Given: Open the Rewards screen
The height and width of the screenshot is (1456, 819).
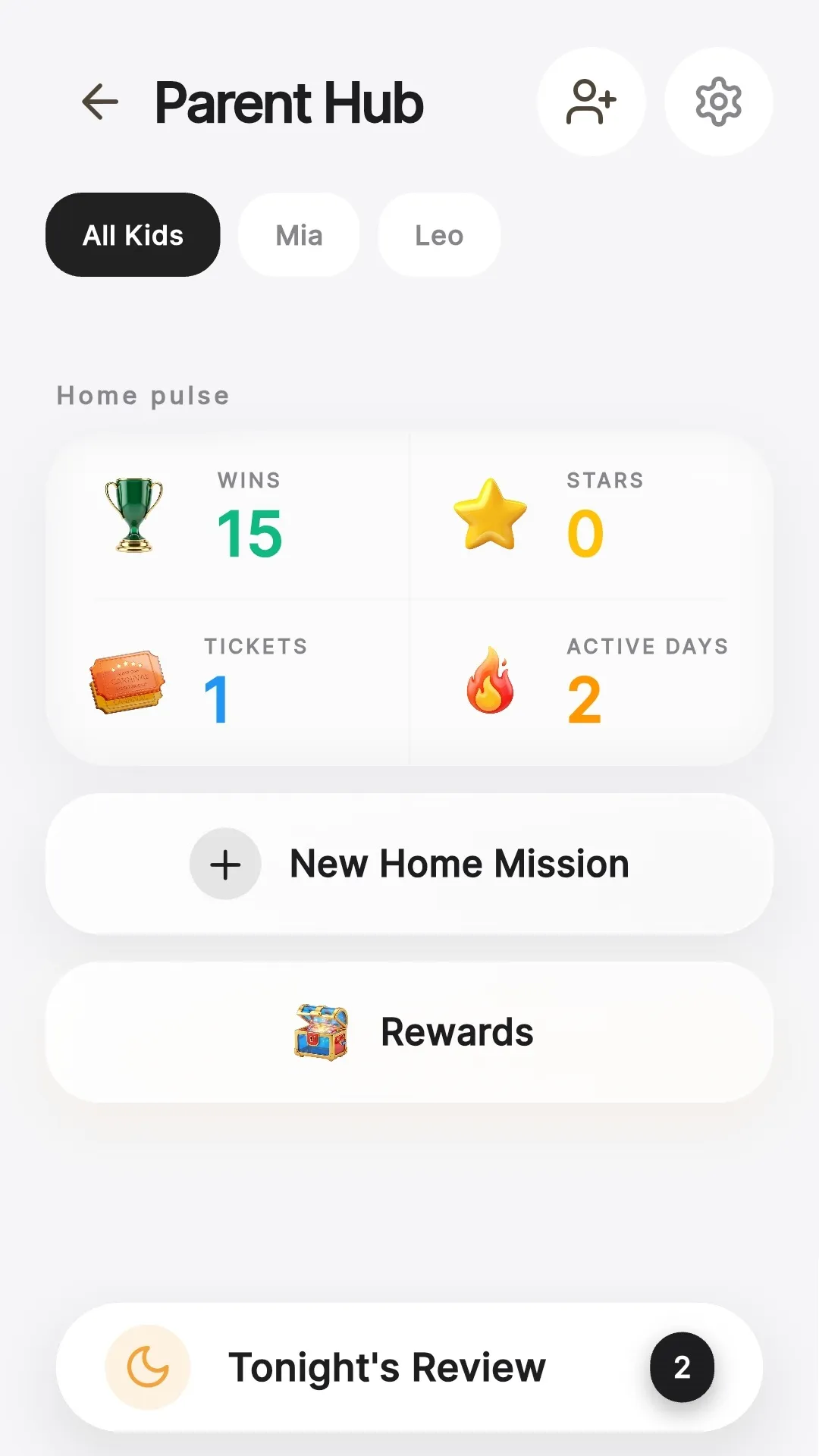Looking at the screenshot, I should pos(409,1031).
